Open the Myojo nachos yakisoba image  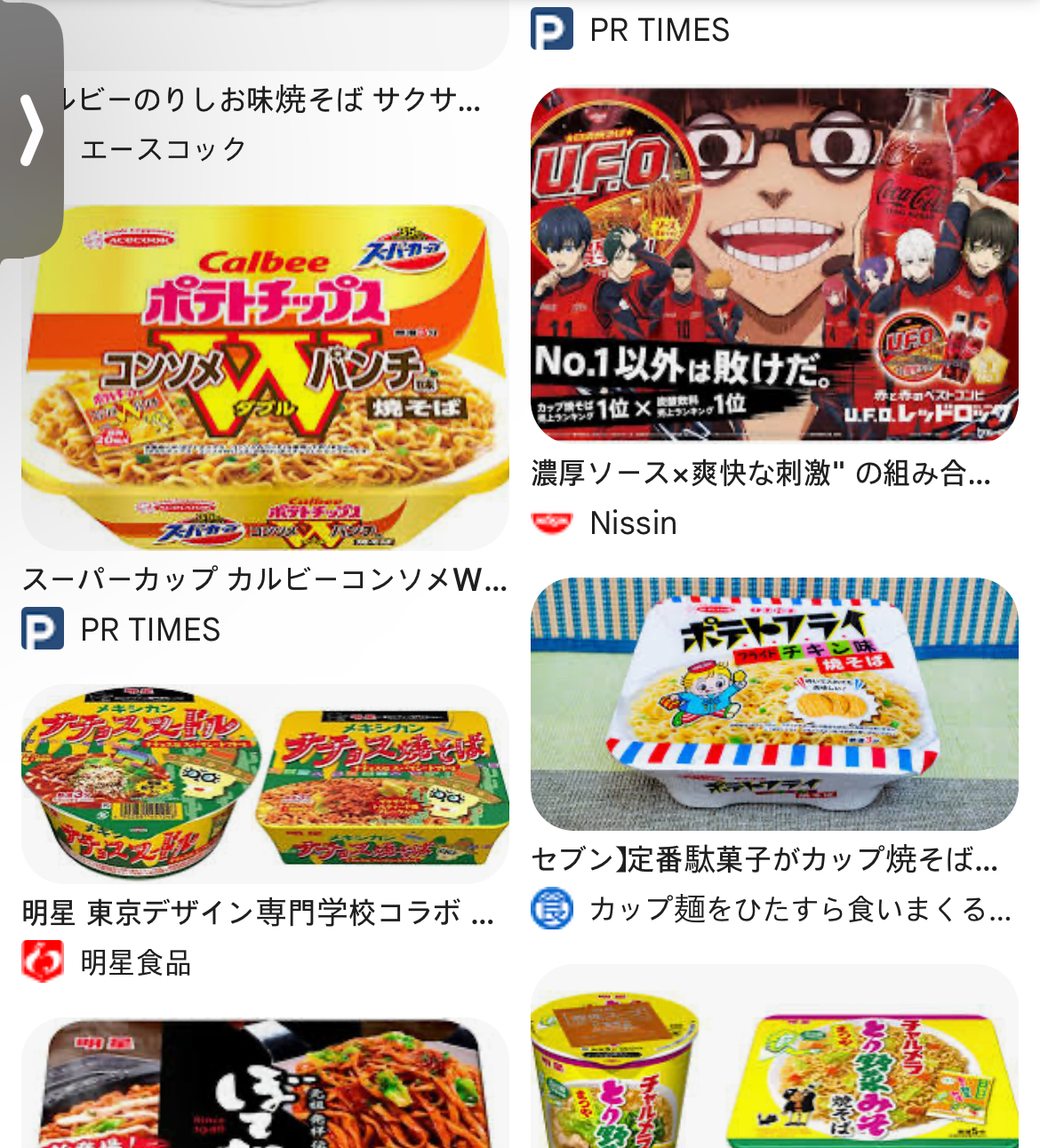(265, 784)
